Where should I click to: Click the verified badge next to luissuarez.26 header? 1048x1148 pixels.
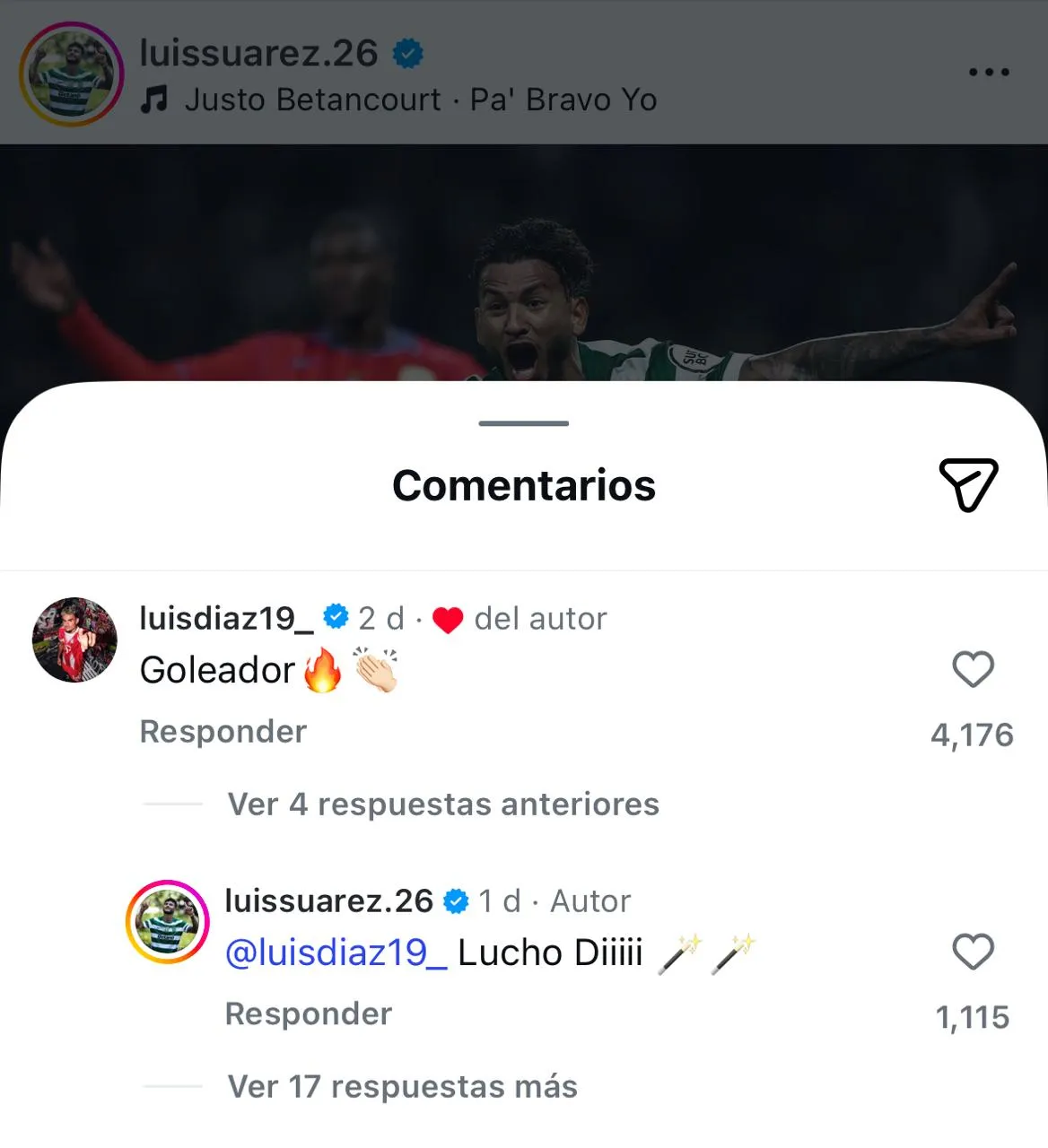[x=409, y=53]
